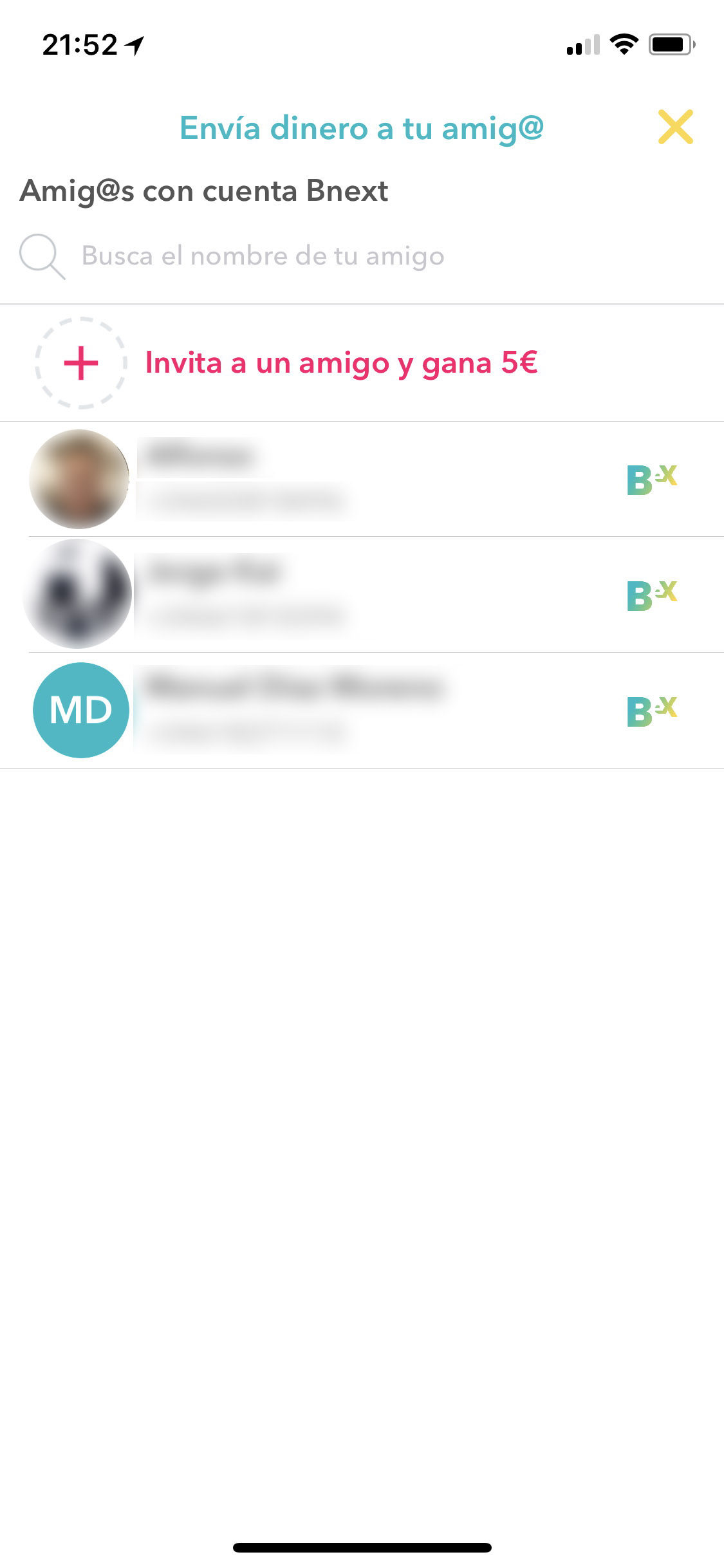Invite a friend and earn 5€

point(362,363)
